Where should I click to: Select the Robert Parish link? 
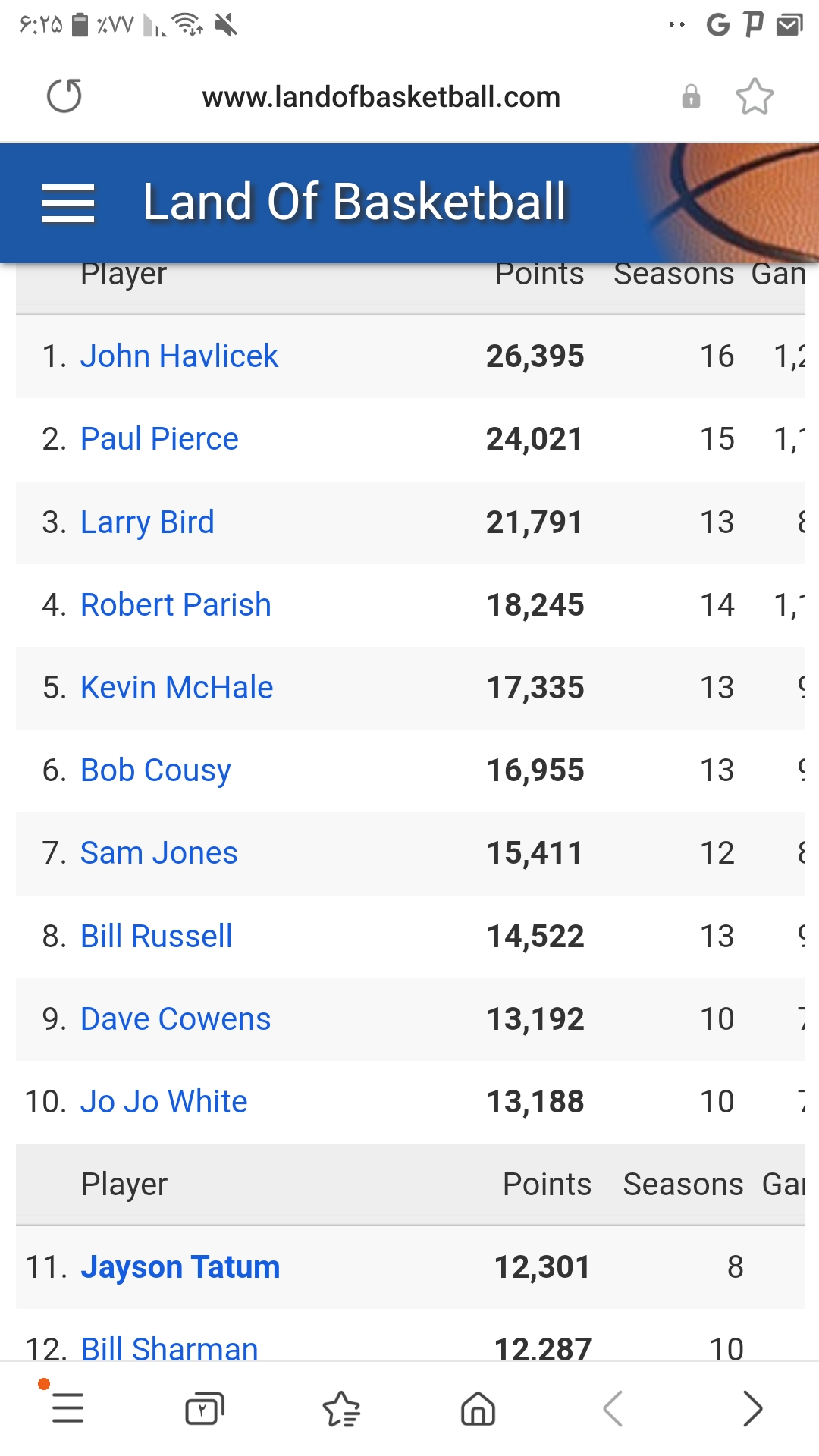[175, 605]
